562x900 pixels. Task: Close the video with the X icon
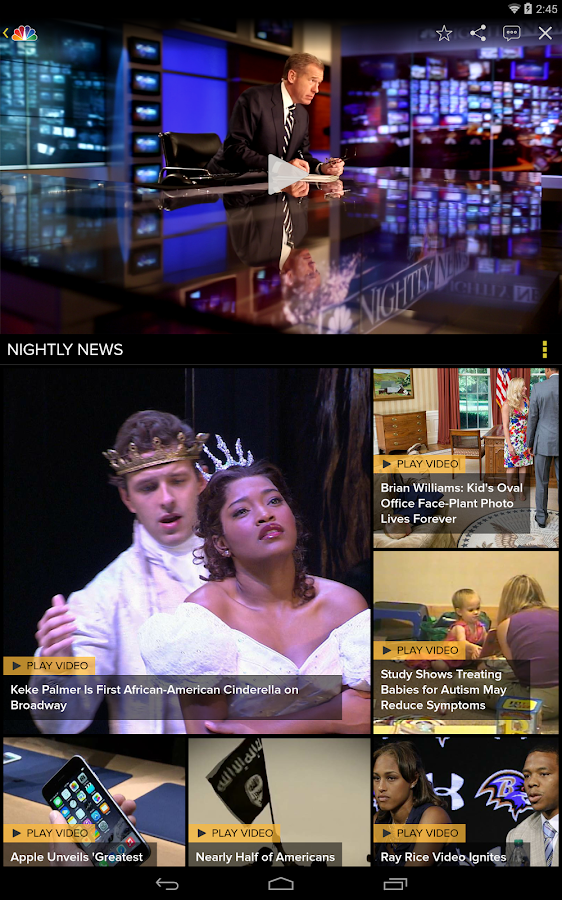pos(545,33)
